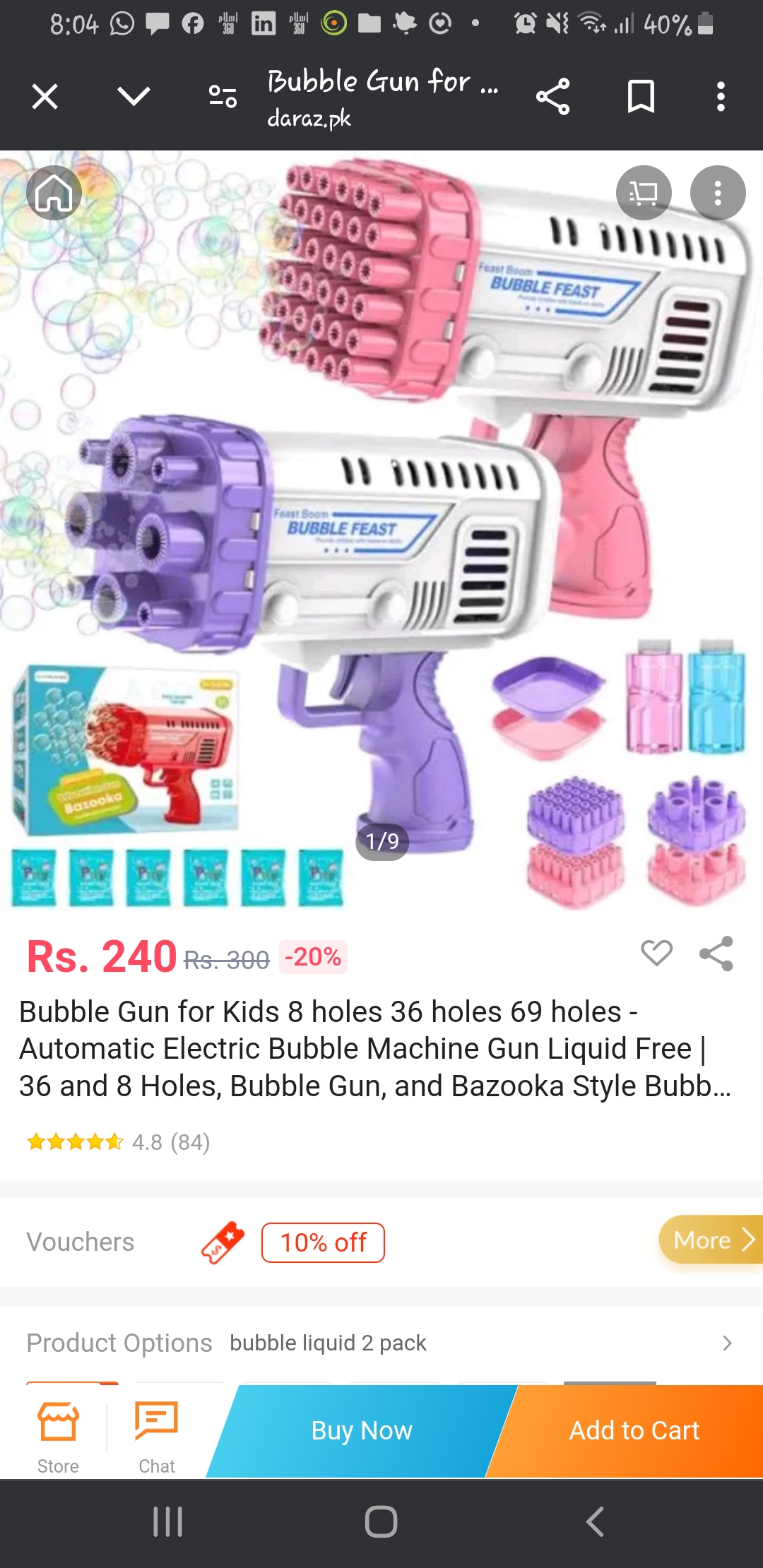The width and height of the screenshot is (763, 1568).
Task: View more vouchers
Action: coord(711,1240)
